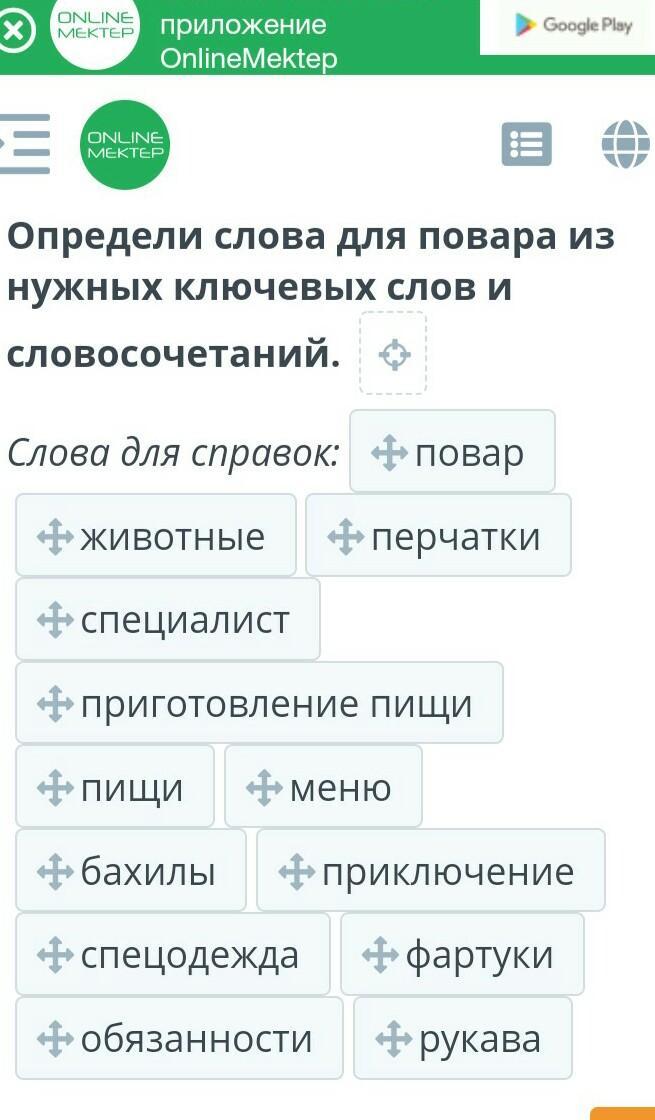655x1120 pixels.
Task: Select the word chip повар
Action: pos(452,453)
